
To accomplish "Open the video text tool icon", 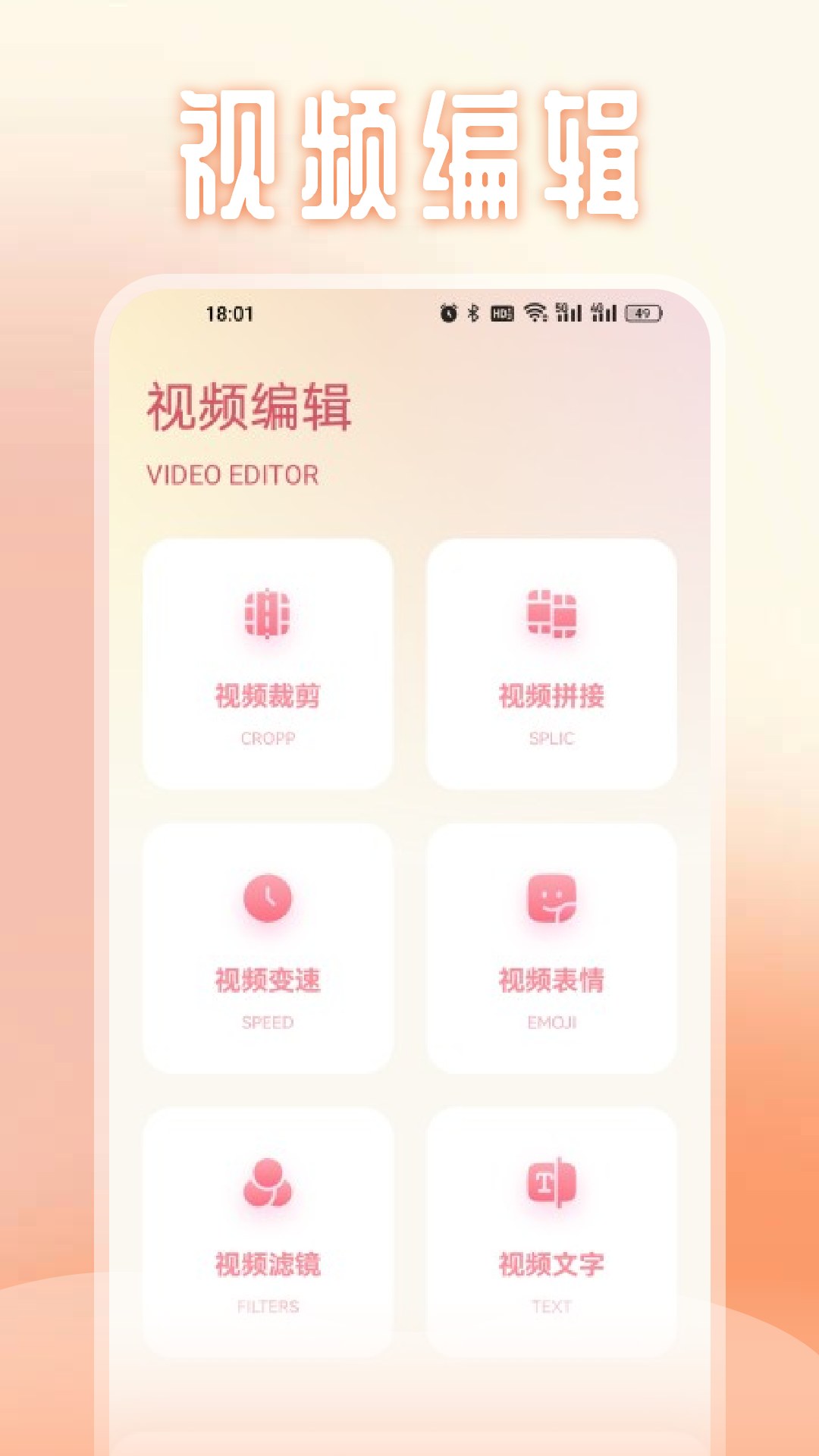I will pyautogui.click(x=551, y=1183).
